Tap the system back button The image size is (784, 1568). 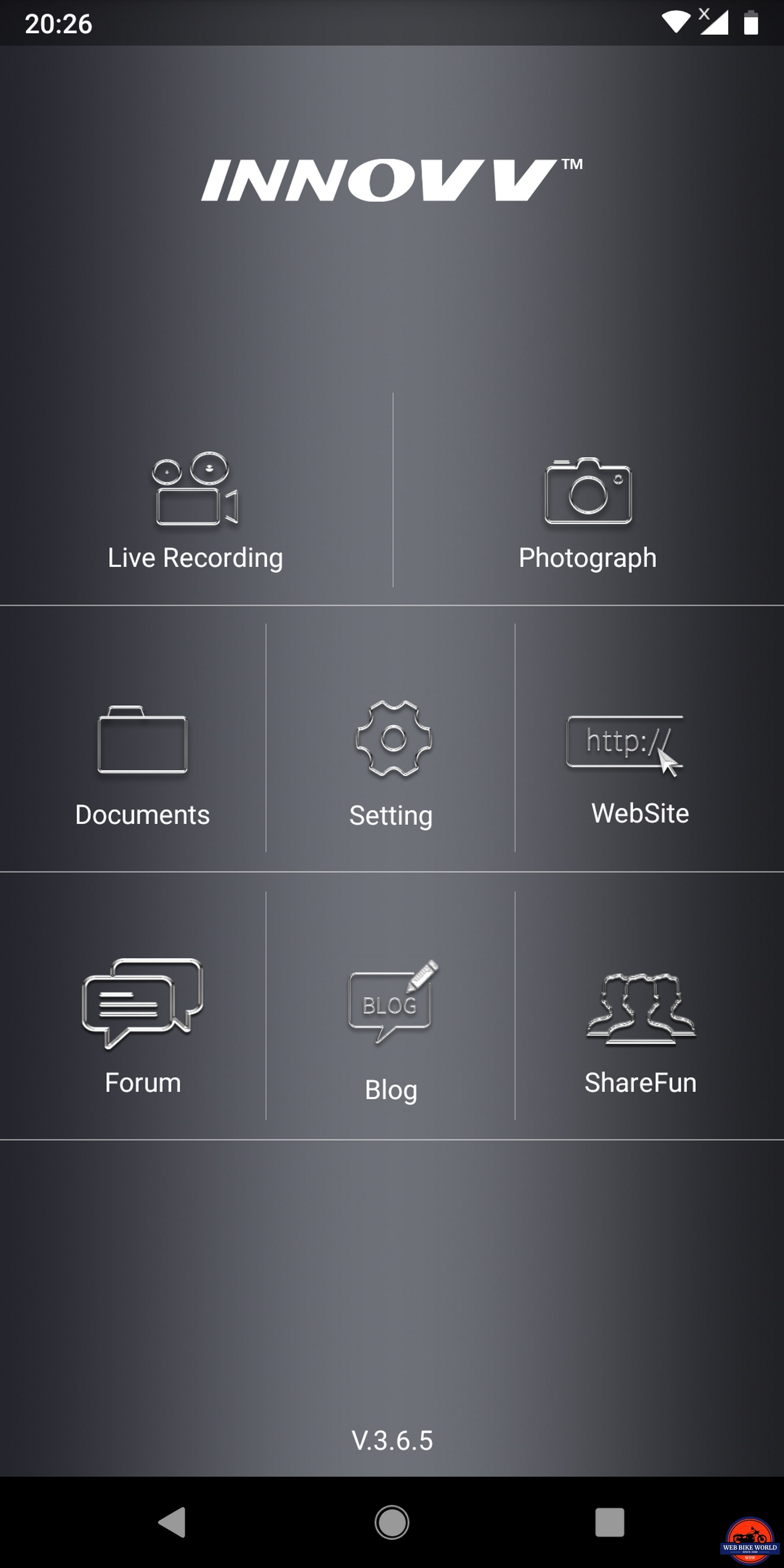click(172, 1522)
